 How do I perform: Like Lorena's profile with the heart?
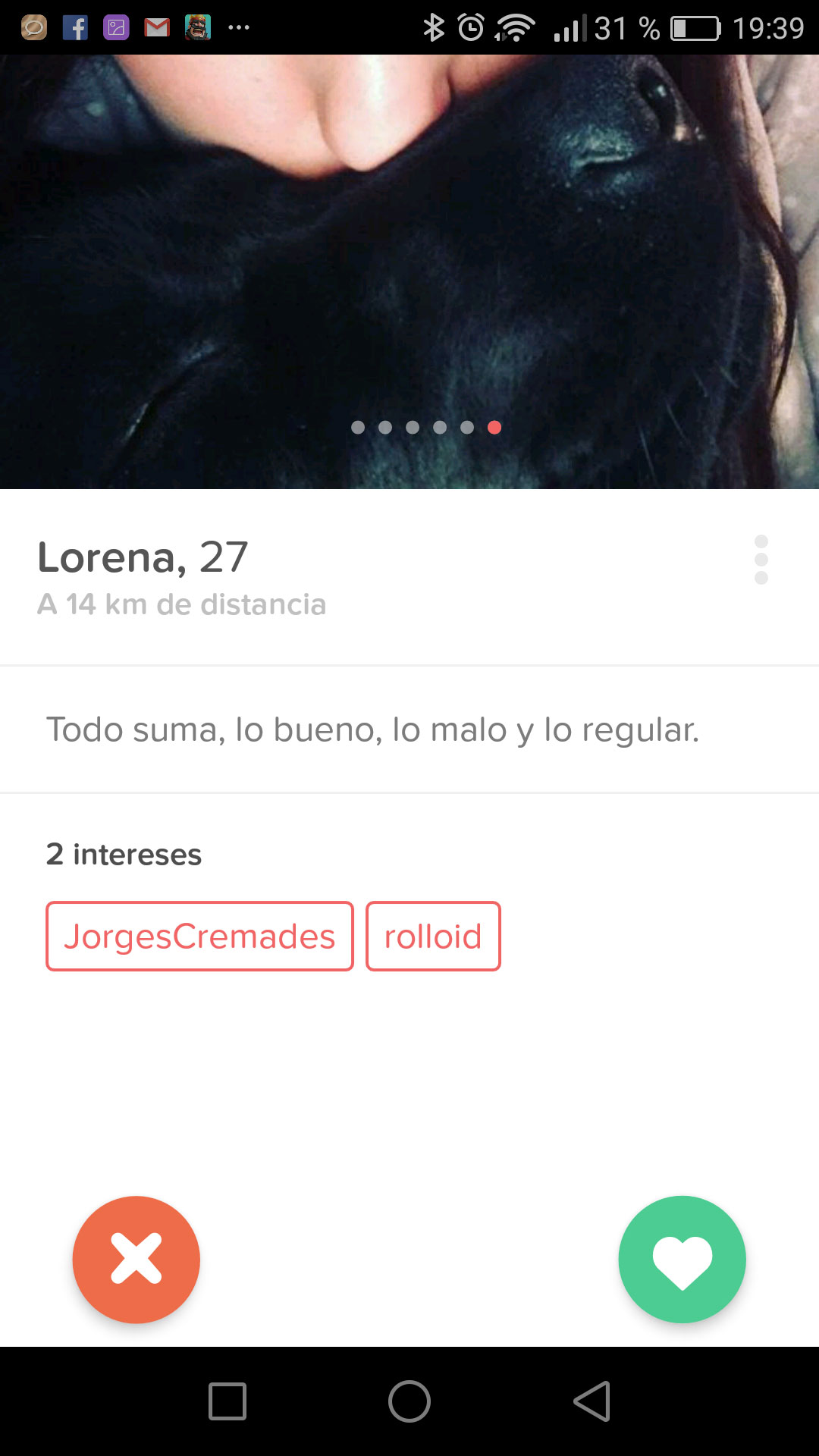tap(682, 1260)
